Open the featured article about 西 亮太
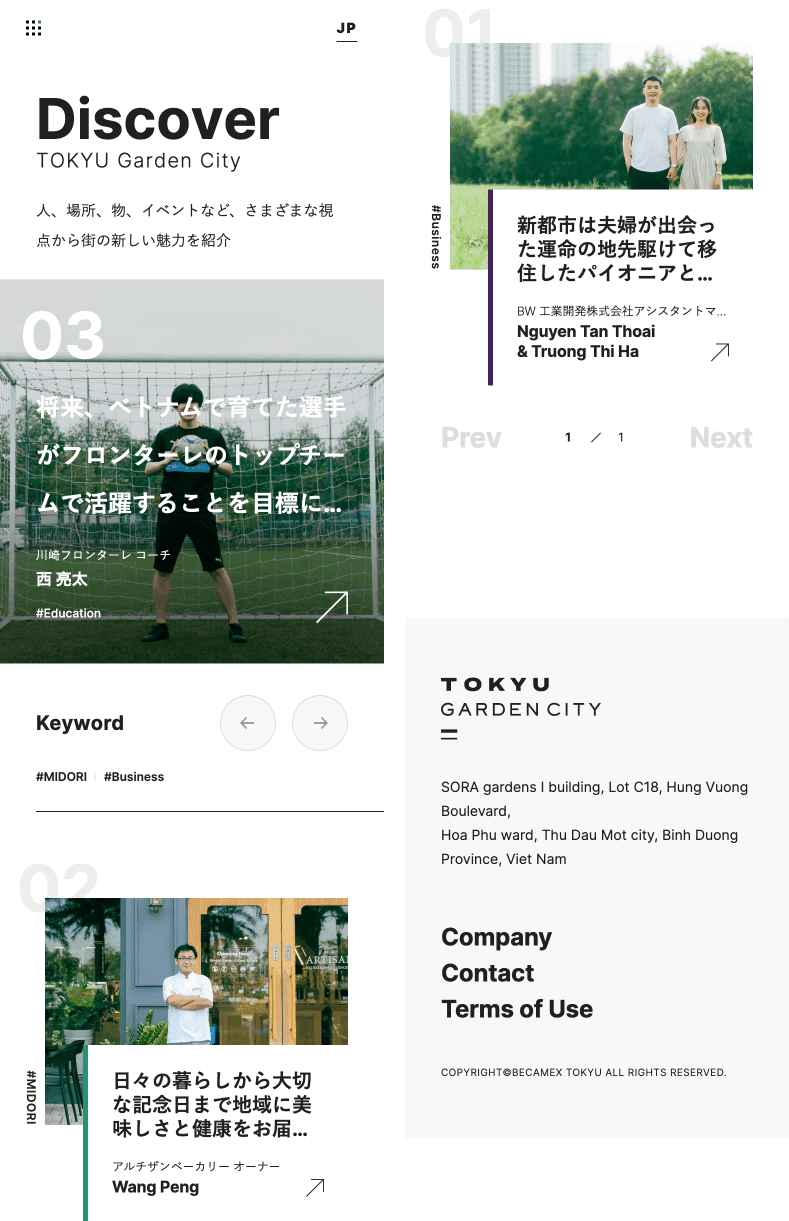 point(332,606)
